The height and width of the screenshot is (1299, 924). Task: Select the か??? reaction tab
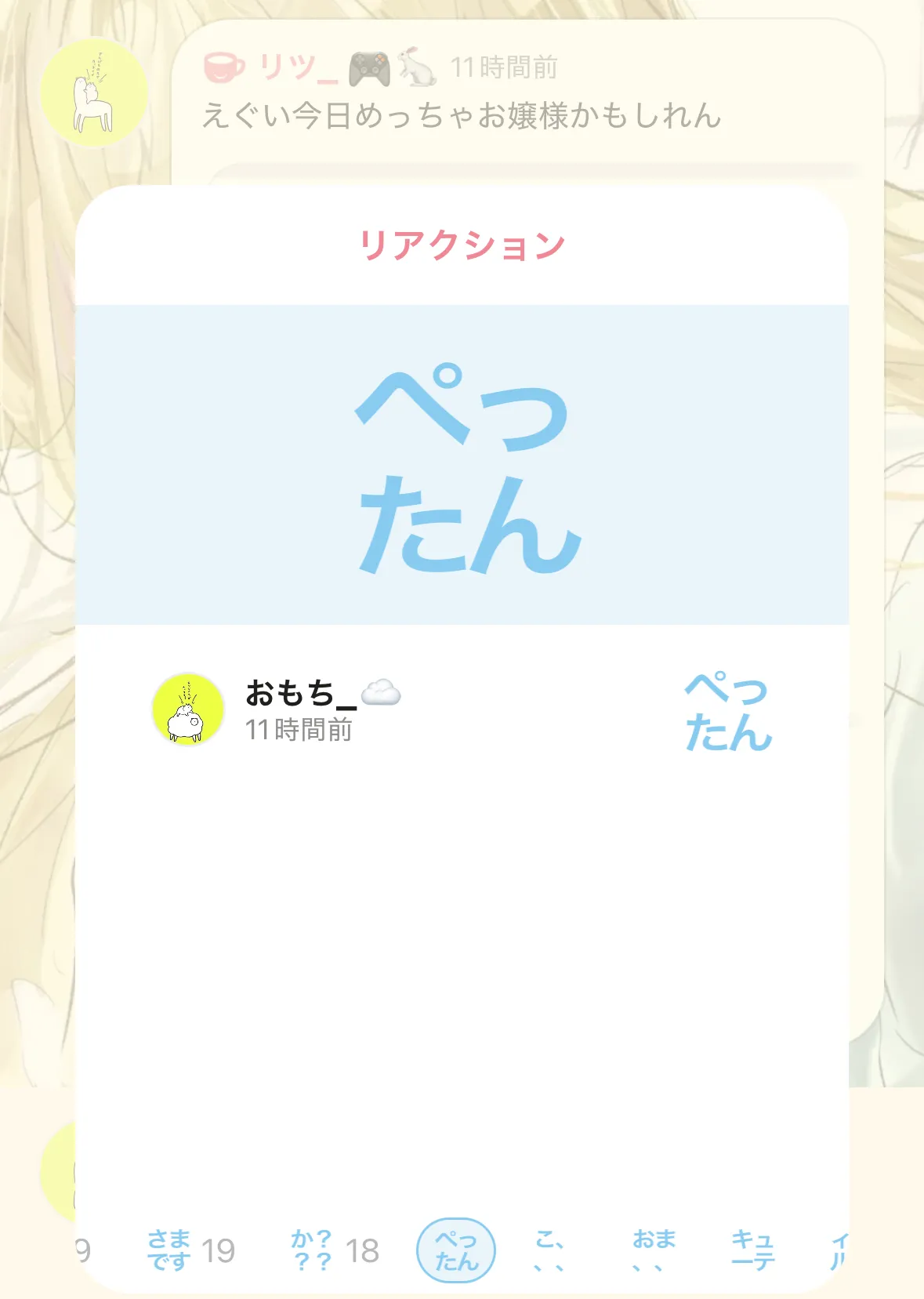tap(334, 1250)
